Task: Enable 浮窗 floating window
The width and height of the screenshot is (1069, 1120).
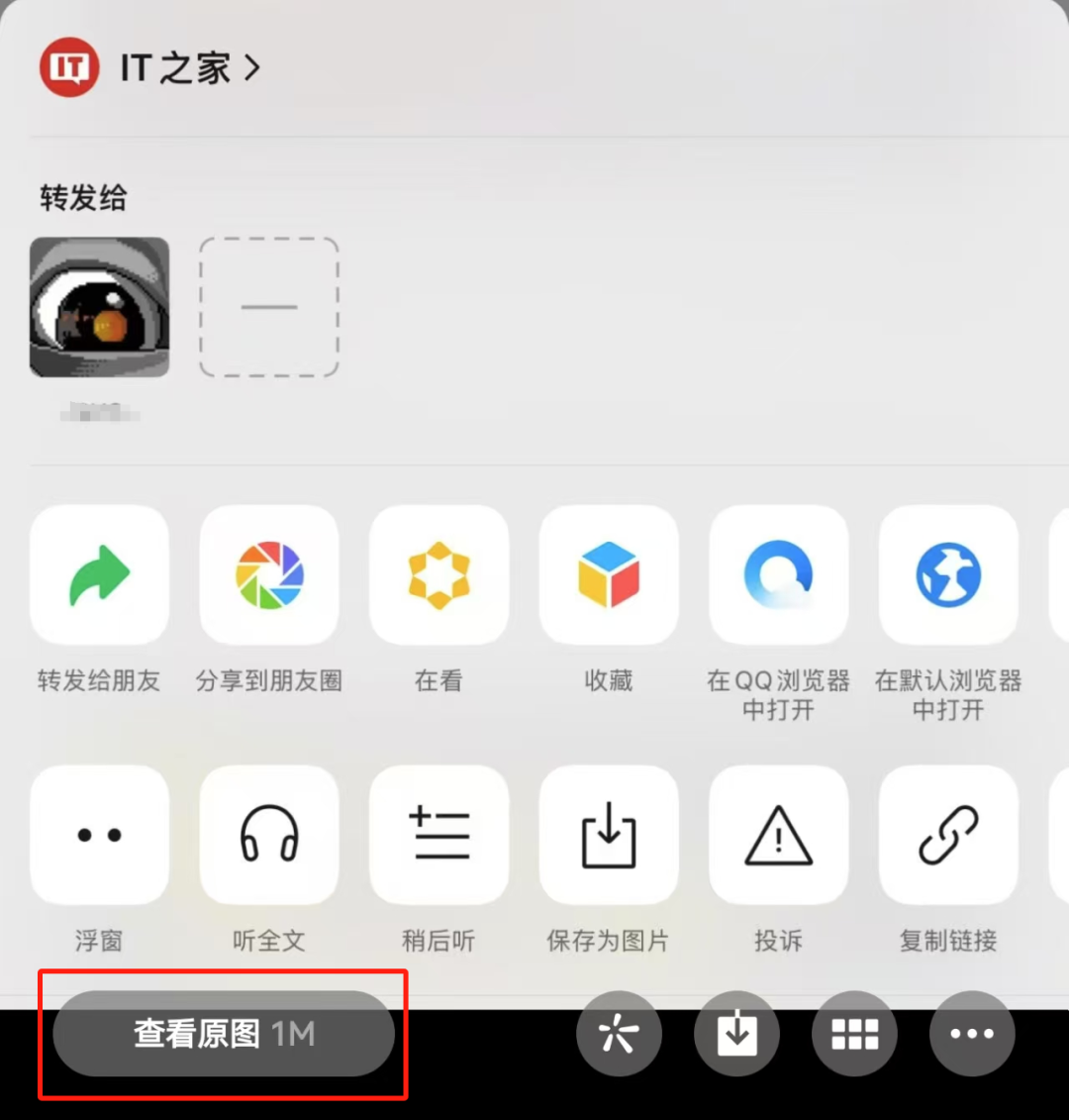Action: pos(99,835)
